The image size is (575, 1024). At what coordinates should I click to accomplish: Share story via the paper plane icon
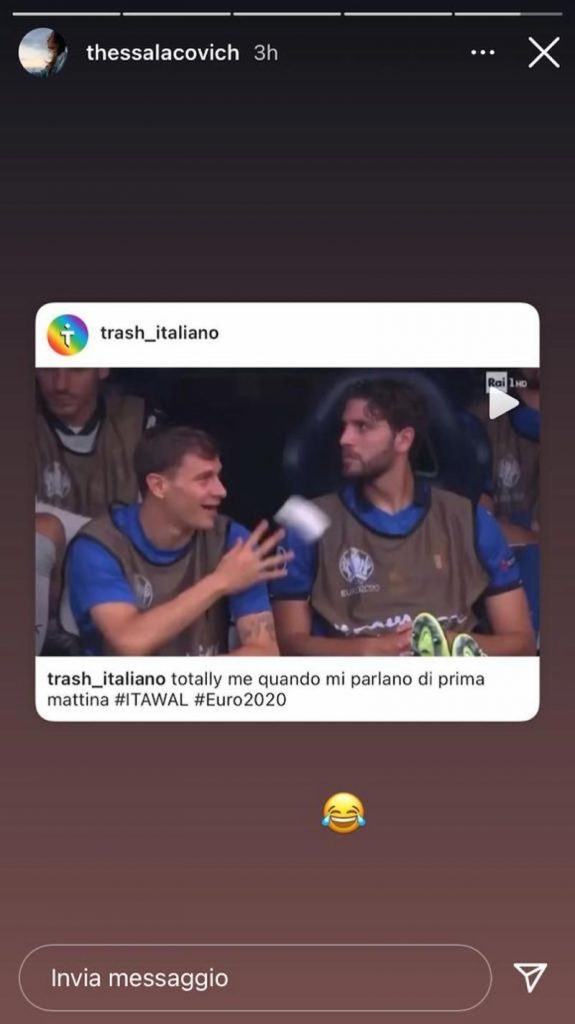point(530,978)
